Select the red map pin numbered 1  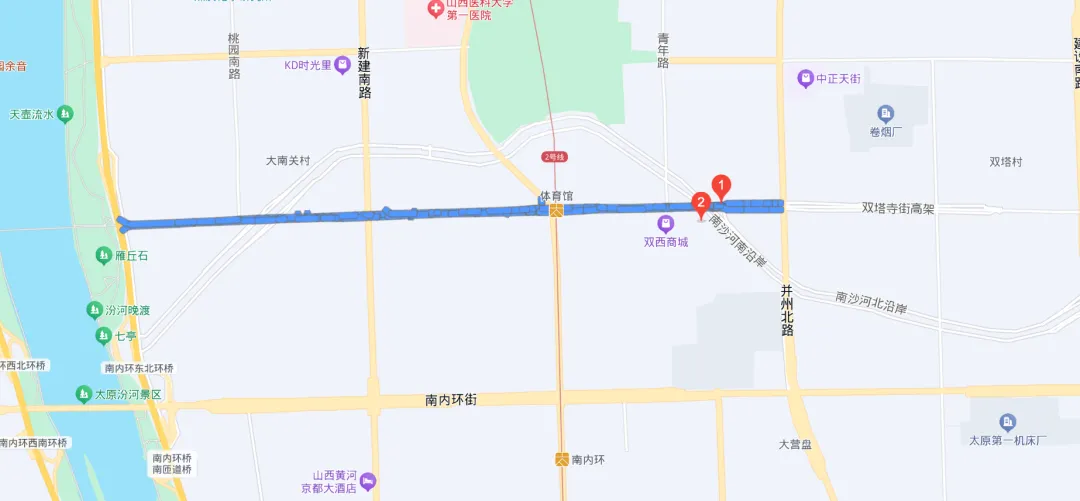[x=721, y=187]
